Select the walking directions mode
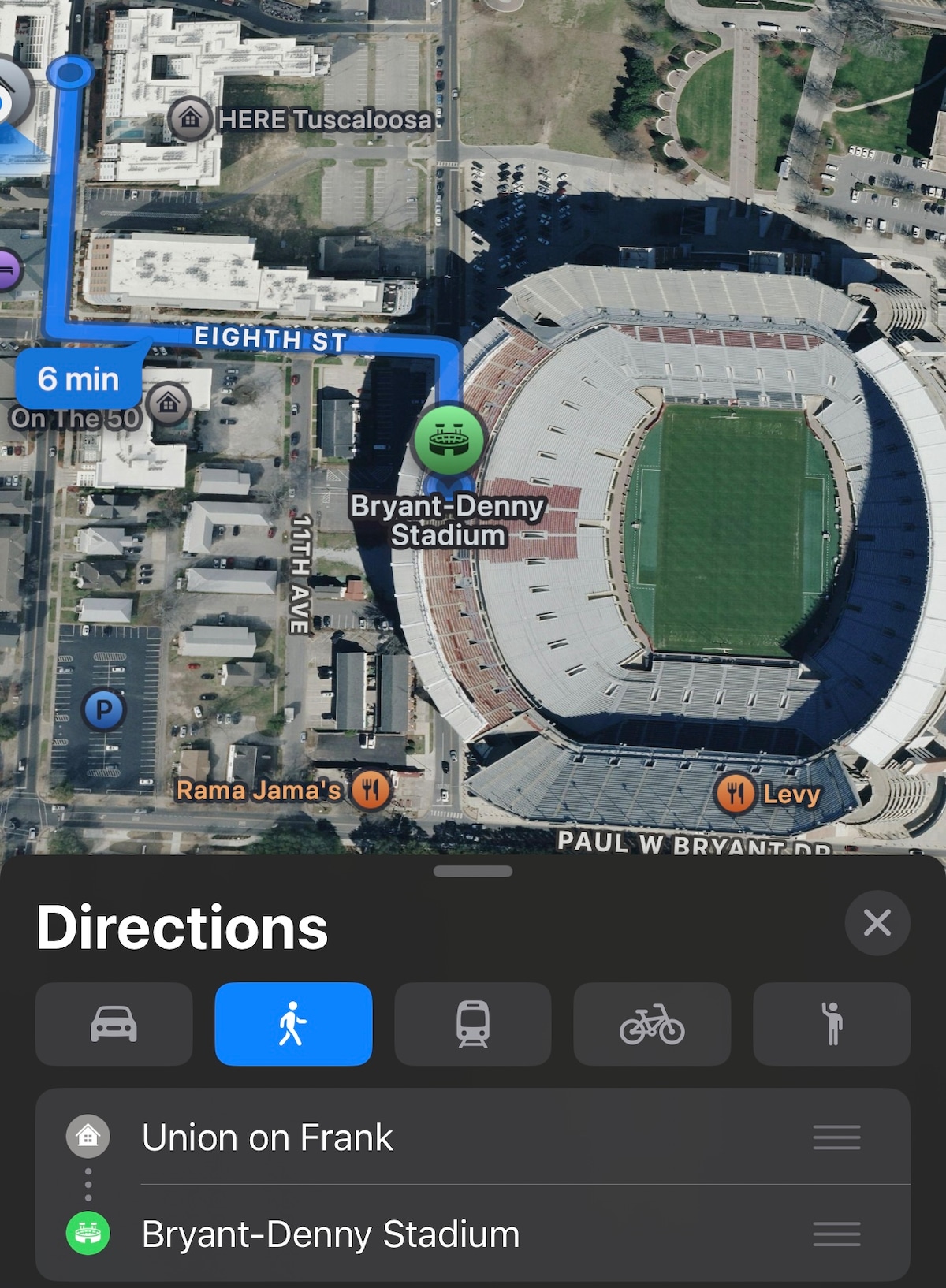Screen dimensions: 946x1288 293,1024
